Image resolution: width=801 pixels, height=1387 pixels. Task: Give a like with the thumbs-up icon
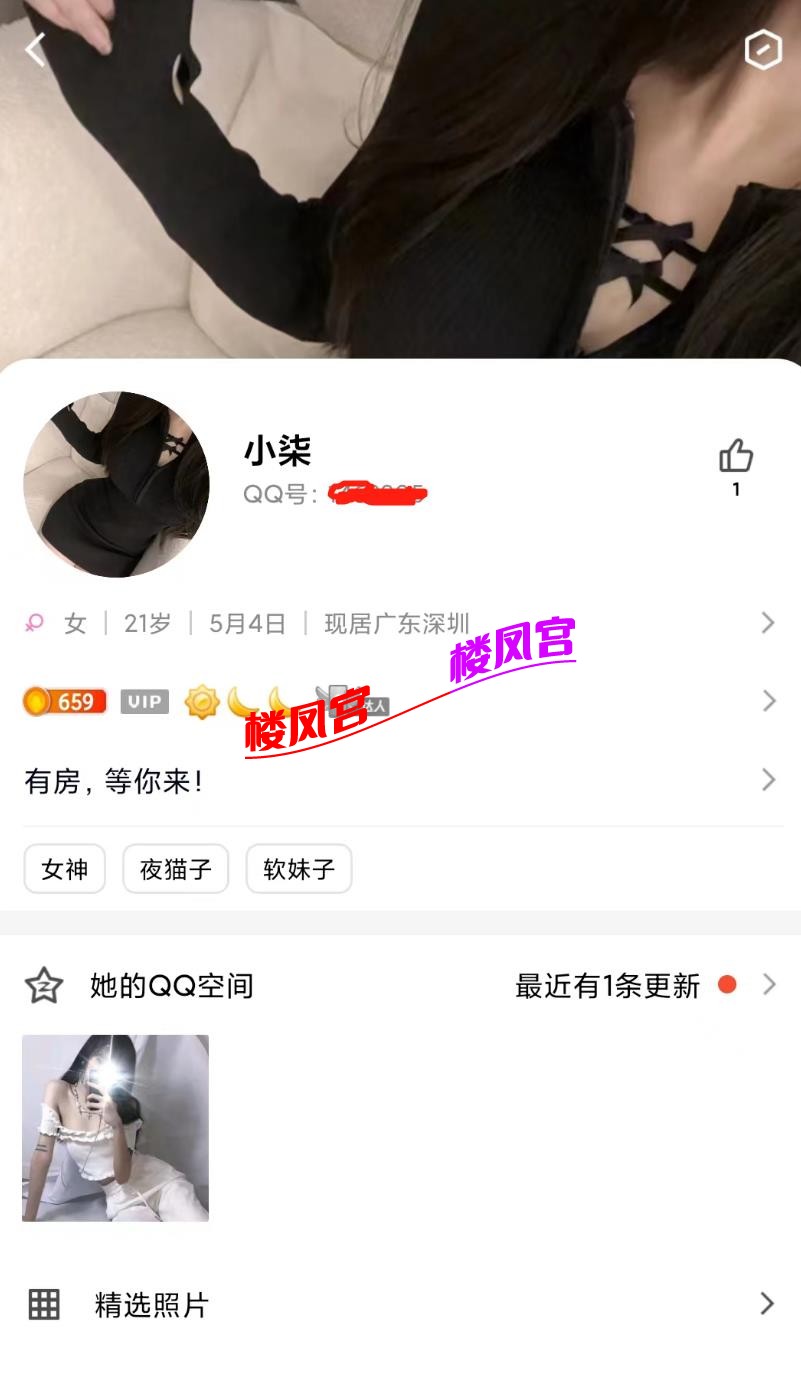(736, 457)
